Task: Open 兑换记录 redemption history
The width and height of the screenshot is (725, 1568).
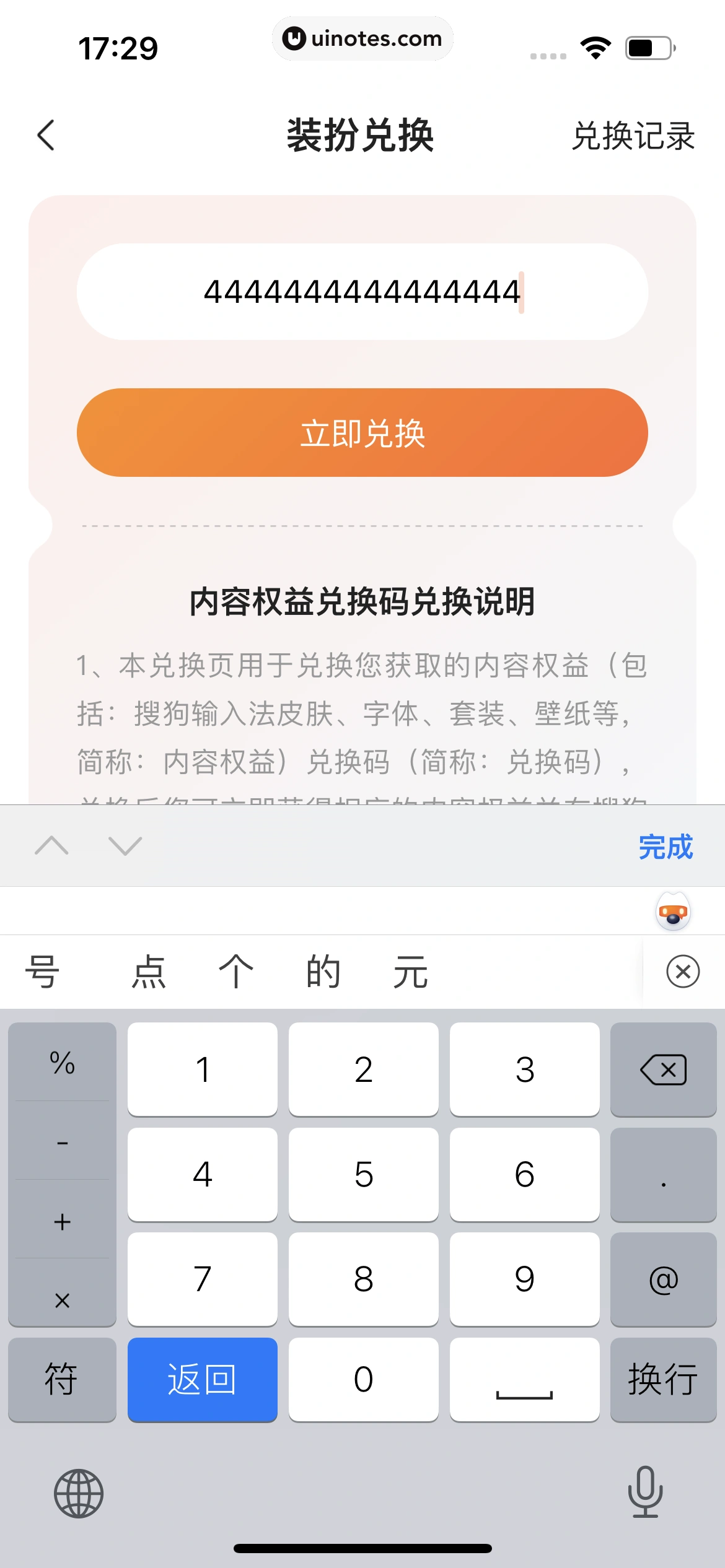Action: pos(633,136)
